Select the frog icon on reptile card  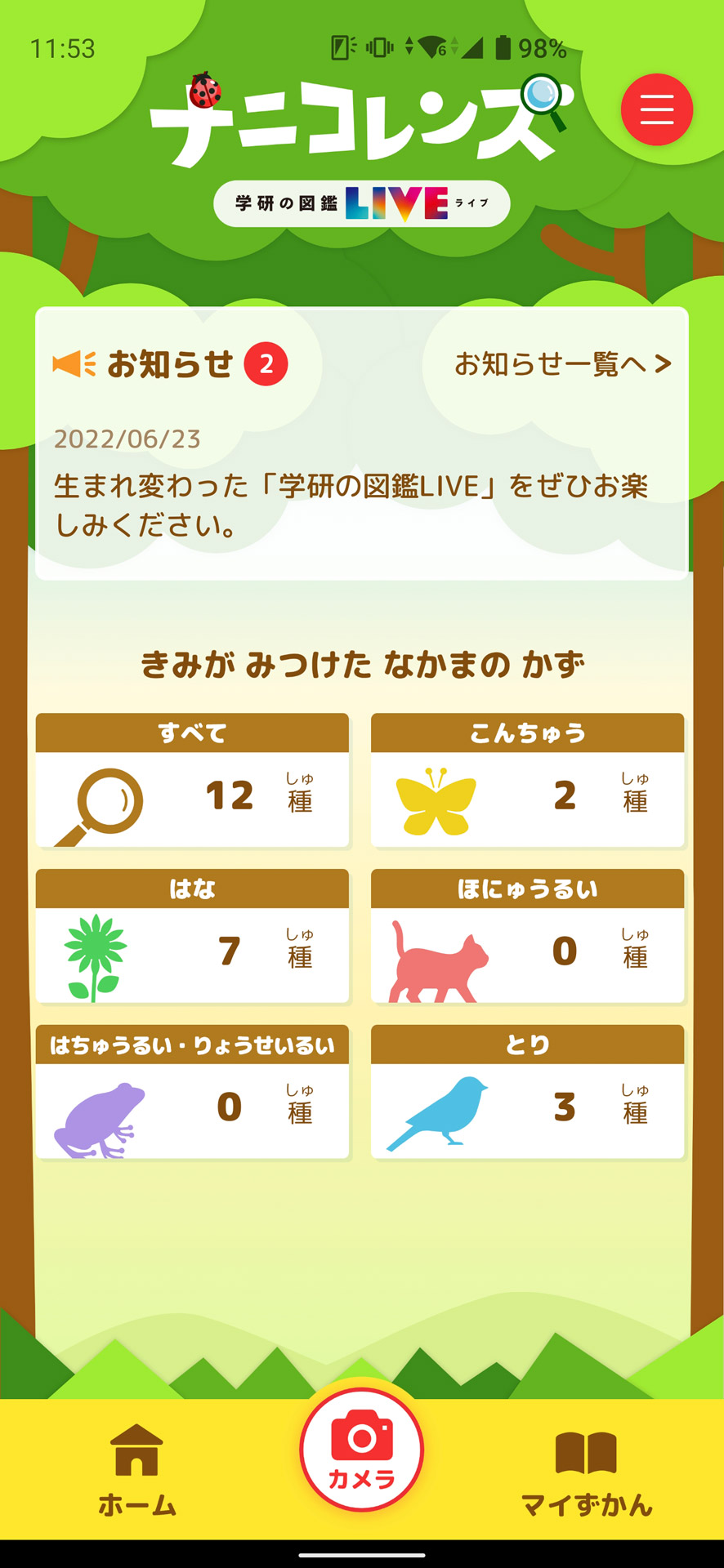98,1112
